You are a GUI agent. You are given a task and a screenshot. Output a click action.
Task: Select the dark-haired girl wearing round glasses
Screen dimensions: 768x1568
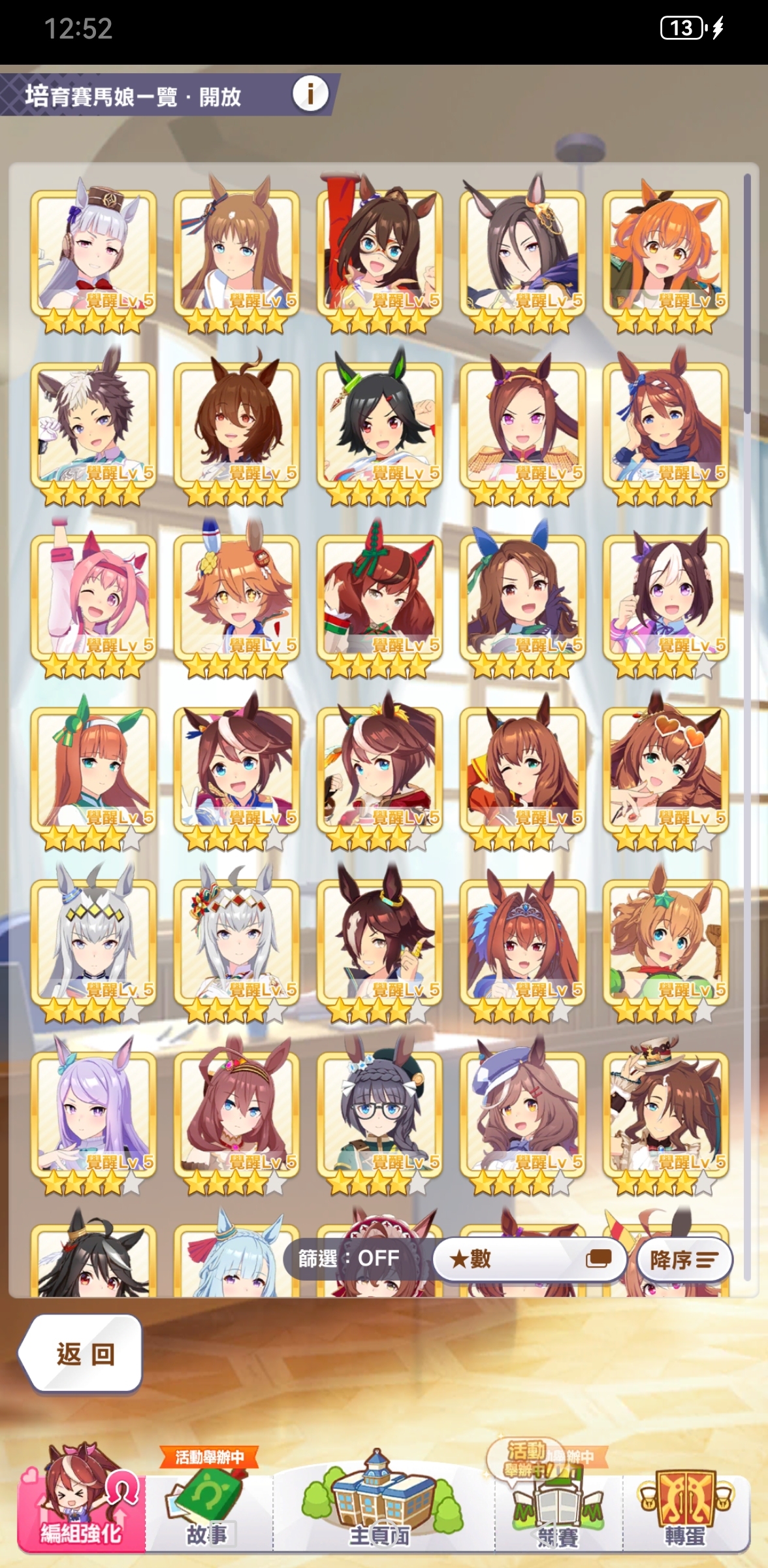pos(379,1114)
